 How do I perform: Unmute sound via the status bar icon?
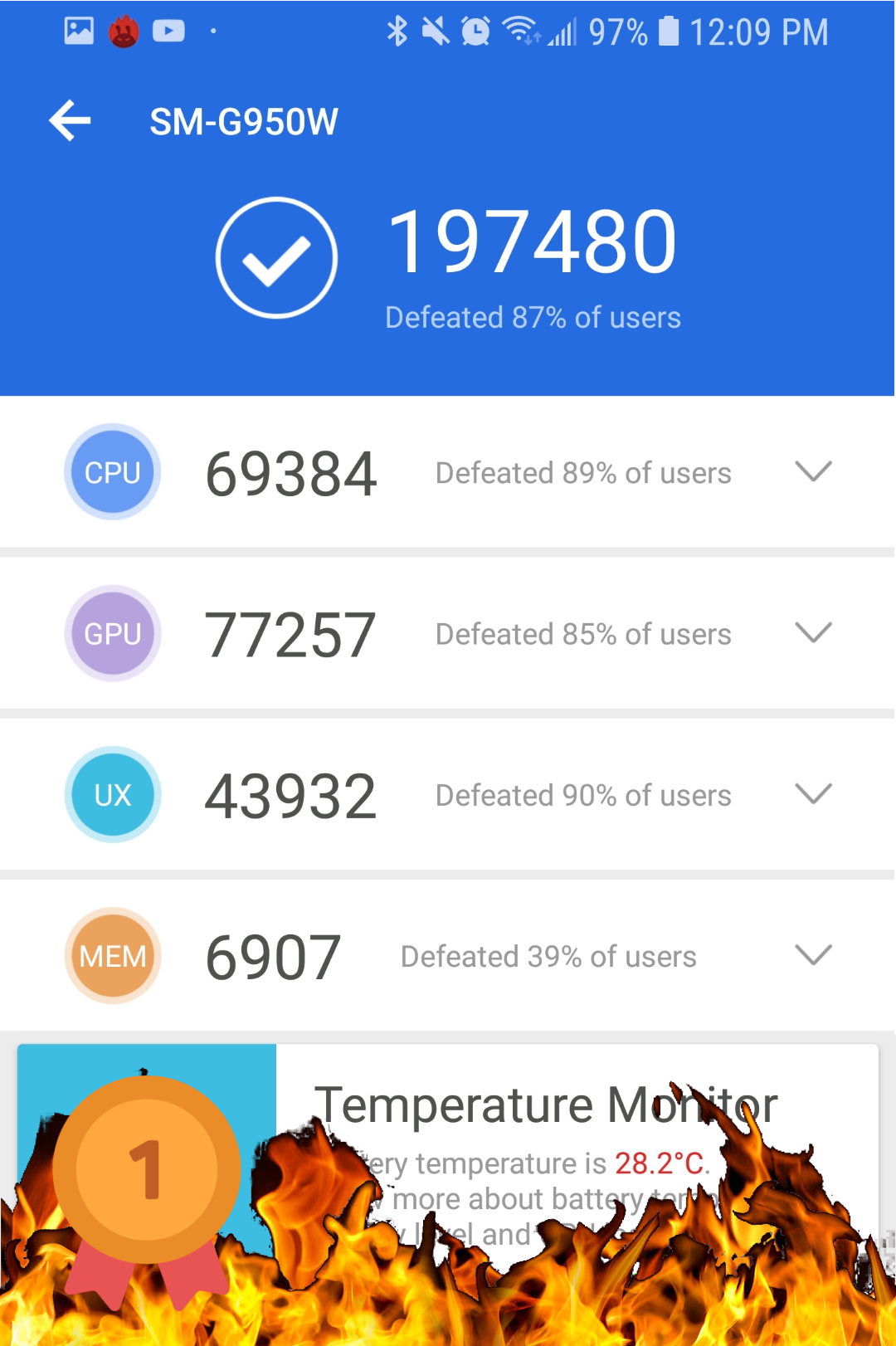pyautogui.click(x=436, y=32)
